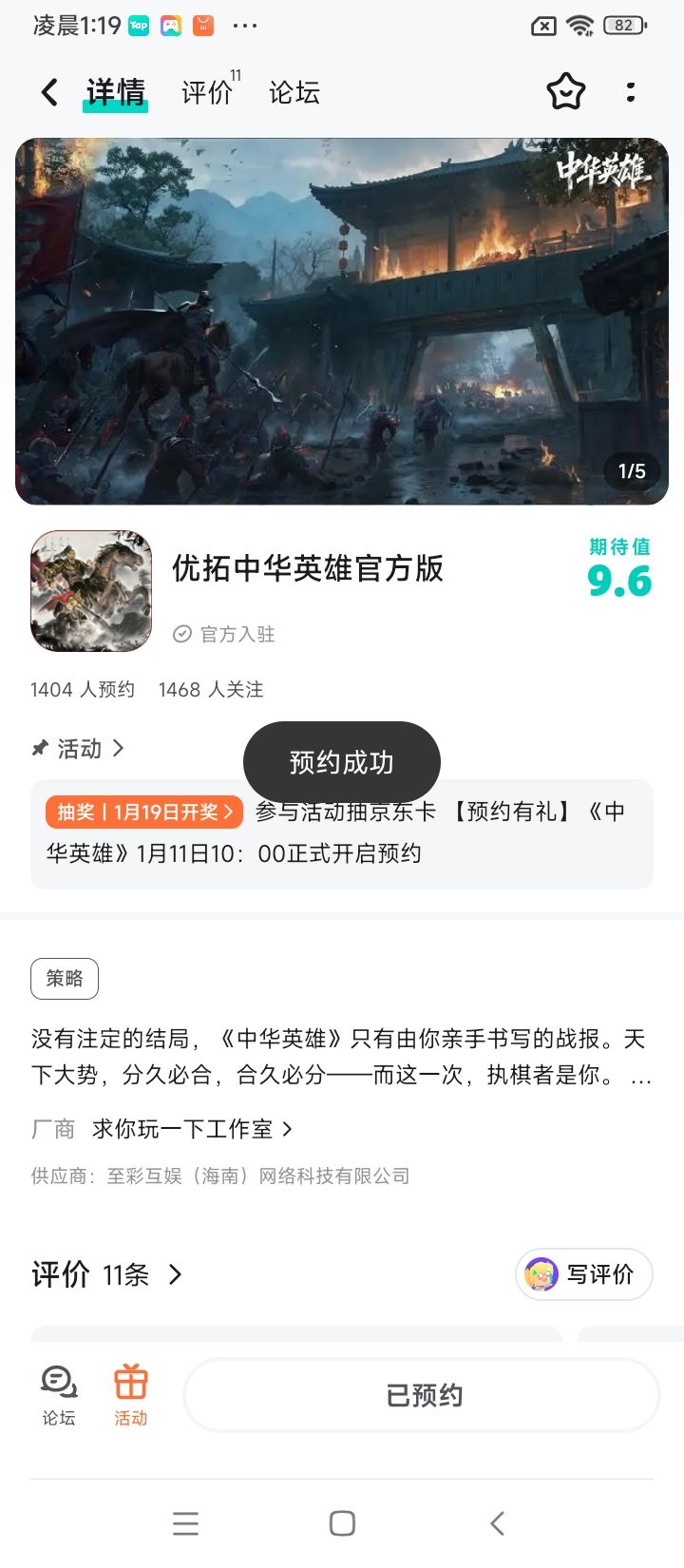Tap the pin icon next to 活动 section
This screenshot has width=684, height=1568.
pyautogui.click(x=37, y=750)
